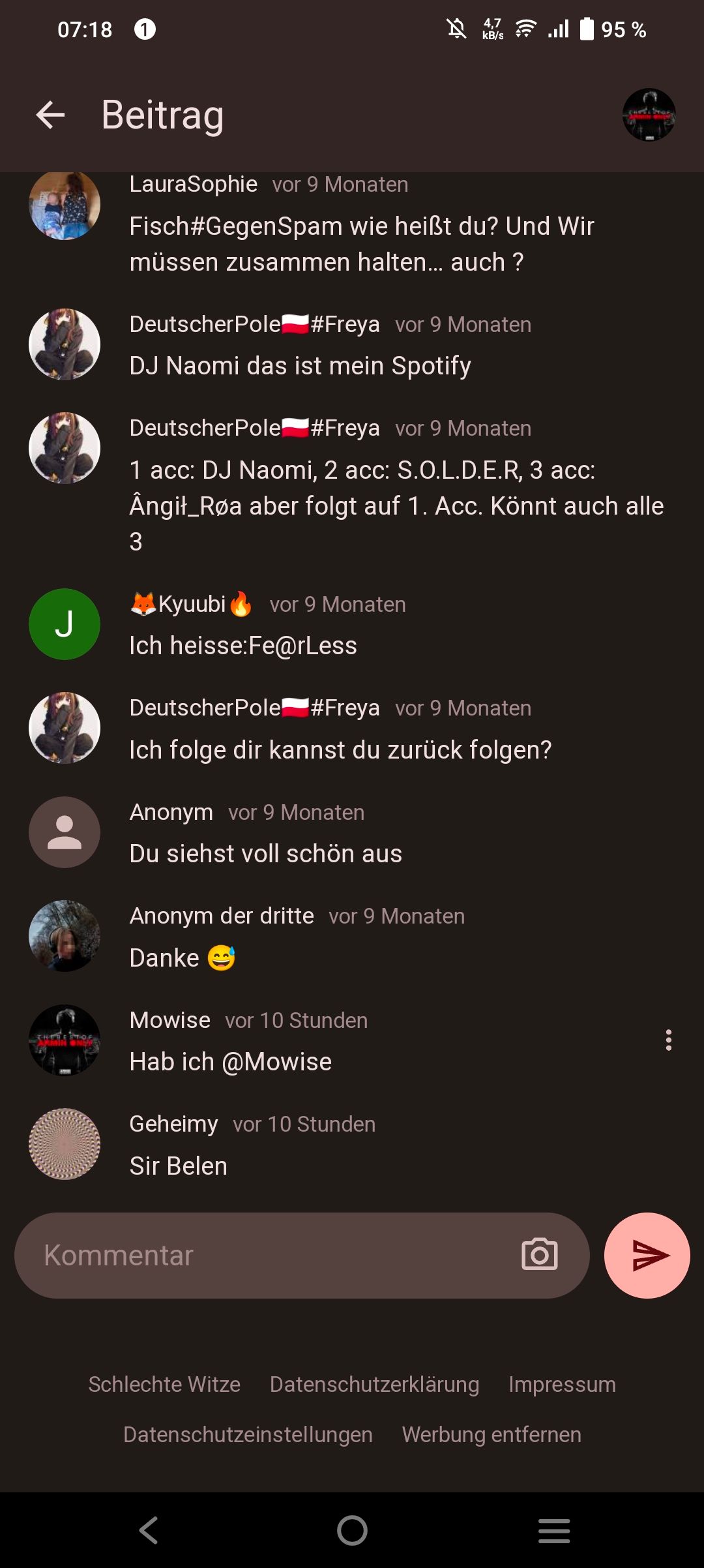Open Kyuubi's green J avatar
The image size is (704, 1568).
(65, 624)
